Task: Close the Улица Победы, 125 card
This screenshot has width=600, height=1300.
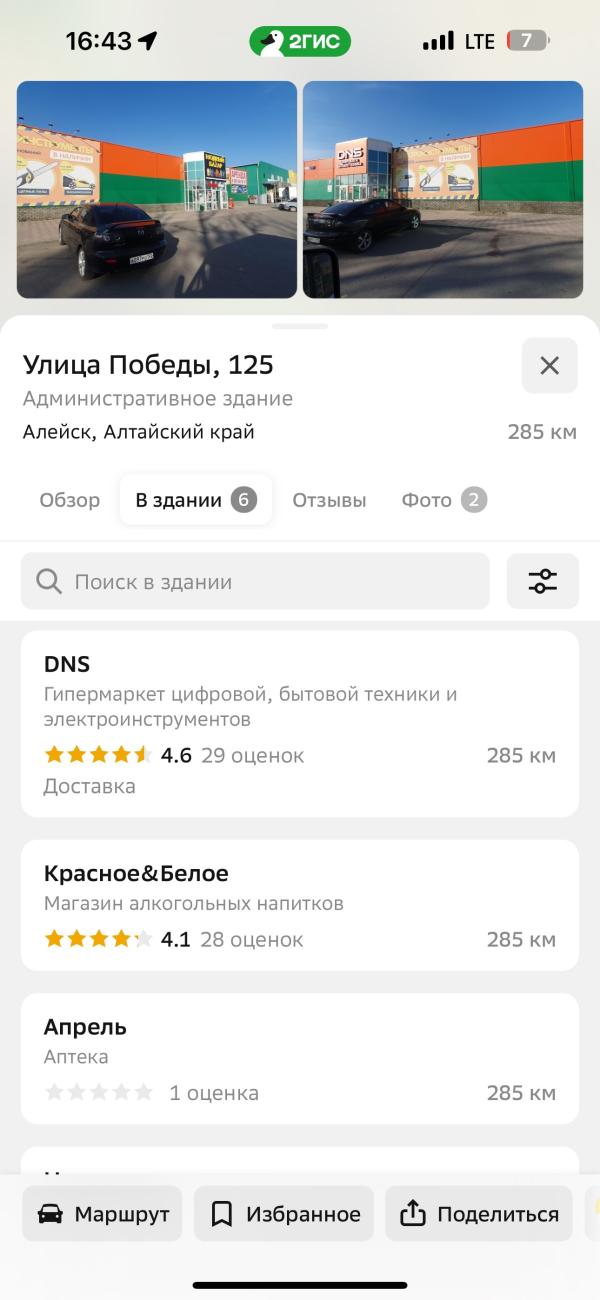Action: click(x=549, y=366)
